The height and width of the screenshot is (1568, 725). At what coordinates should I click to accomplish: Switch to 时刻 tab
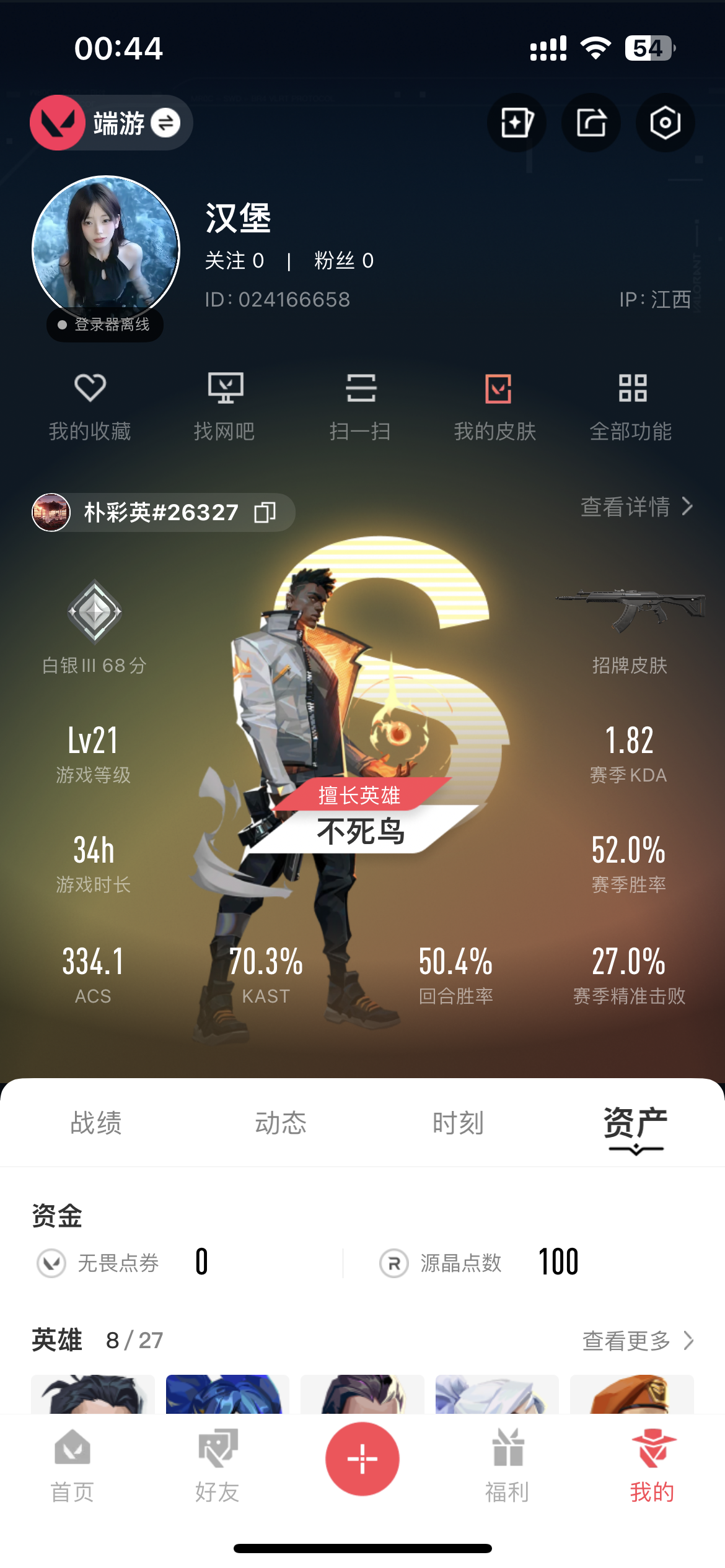(x=458, y=1123)
